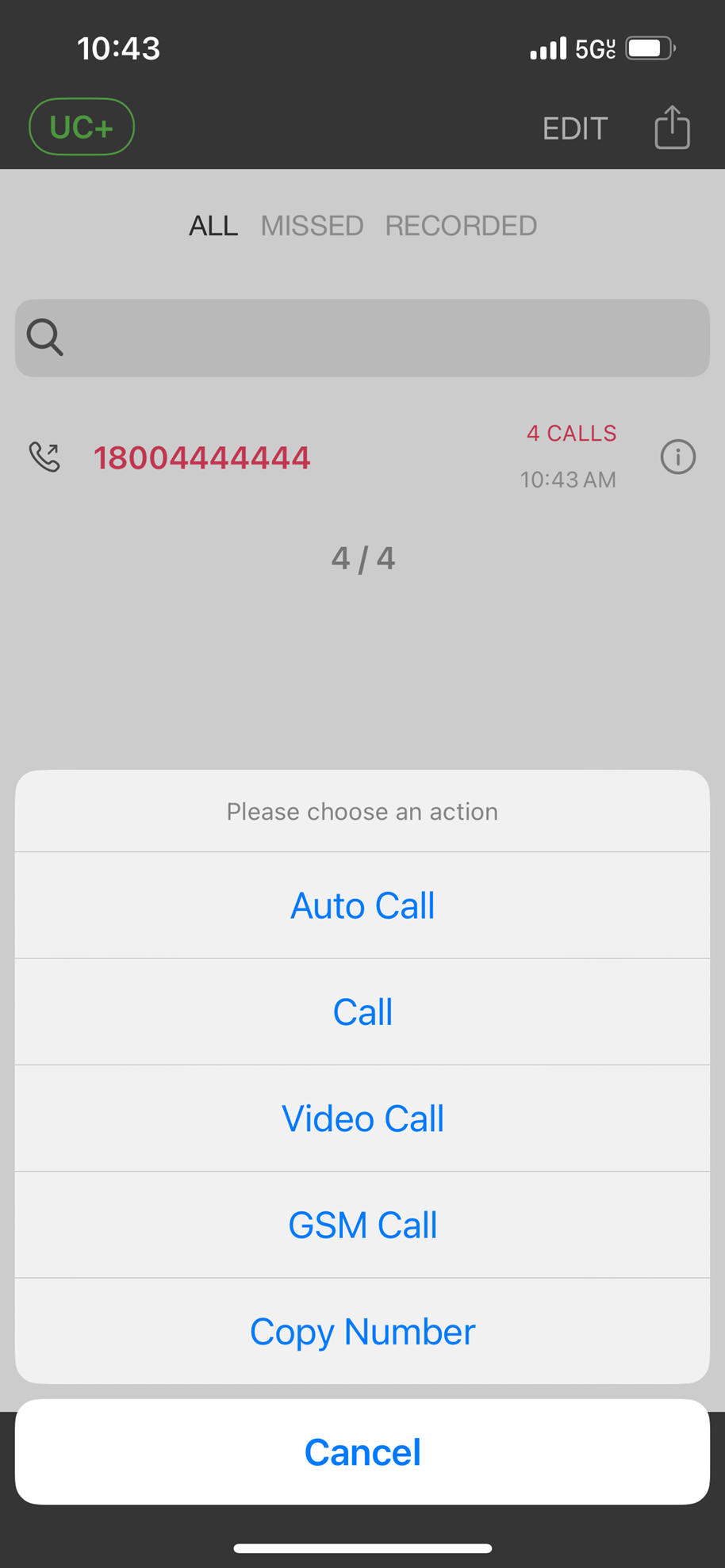Viewport: 725px width, 1568px height.
Task: Copy Number to clipboard
Action: (362, 1331)
